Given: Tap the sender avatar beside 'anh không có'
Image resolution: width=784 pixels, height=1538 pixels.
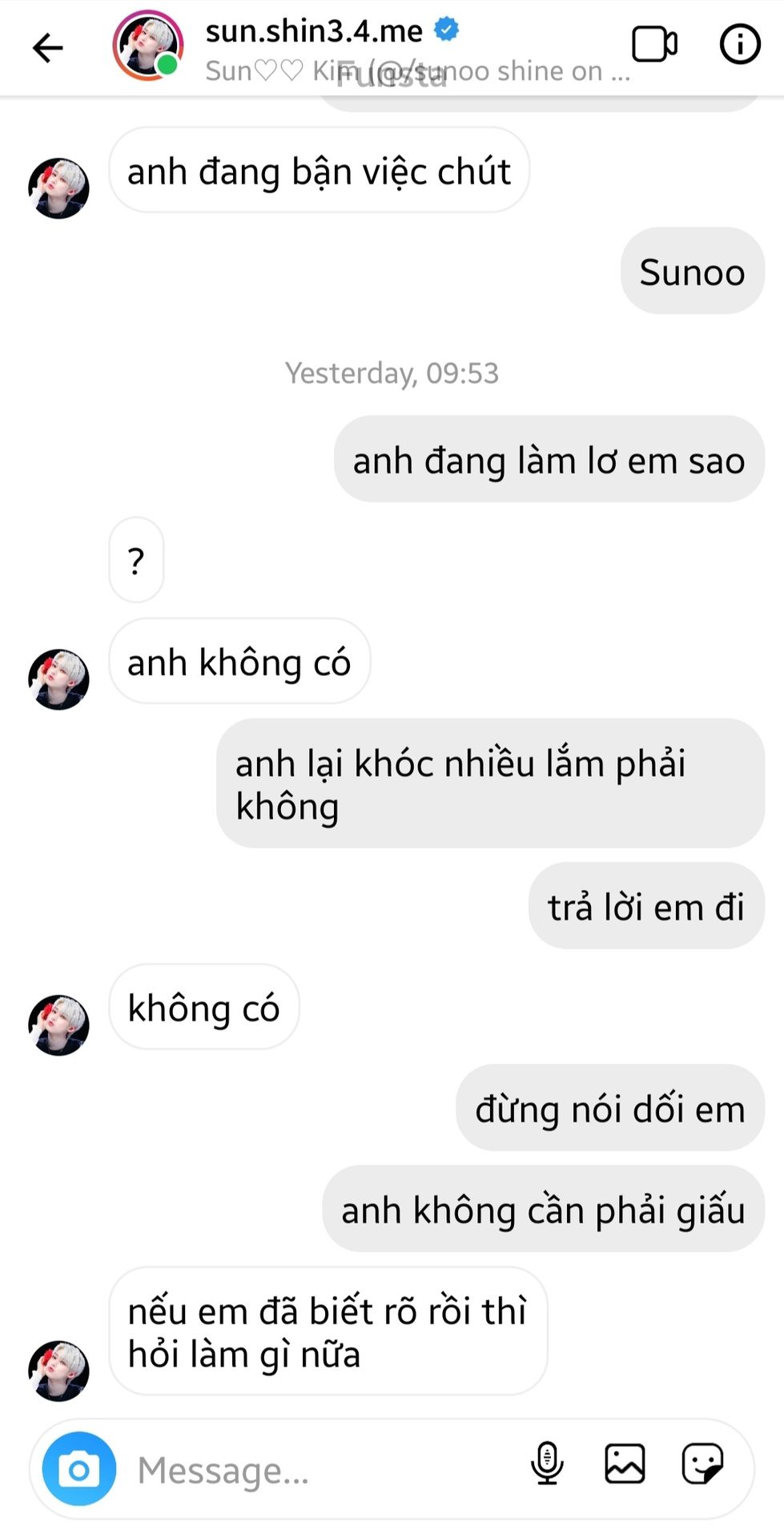Looking at the screenshot, I should (x=58, y=679).
